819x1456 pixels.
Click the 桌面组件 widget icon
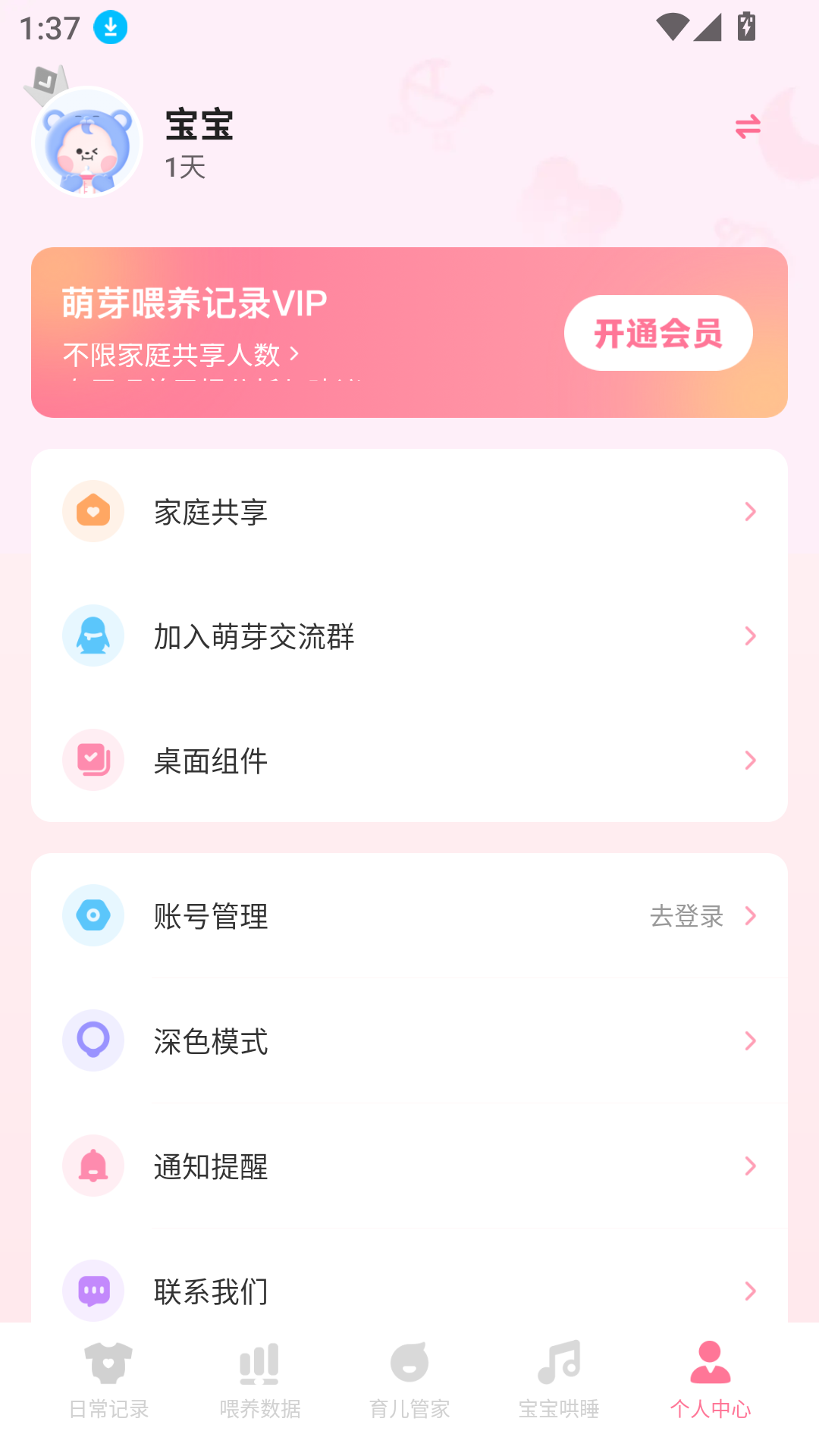click(93, 760)
